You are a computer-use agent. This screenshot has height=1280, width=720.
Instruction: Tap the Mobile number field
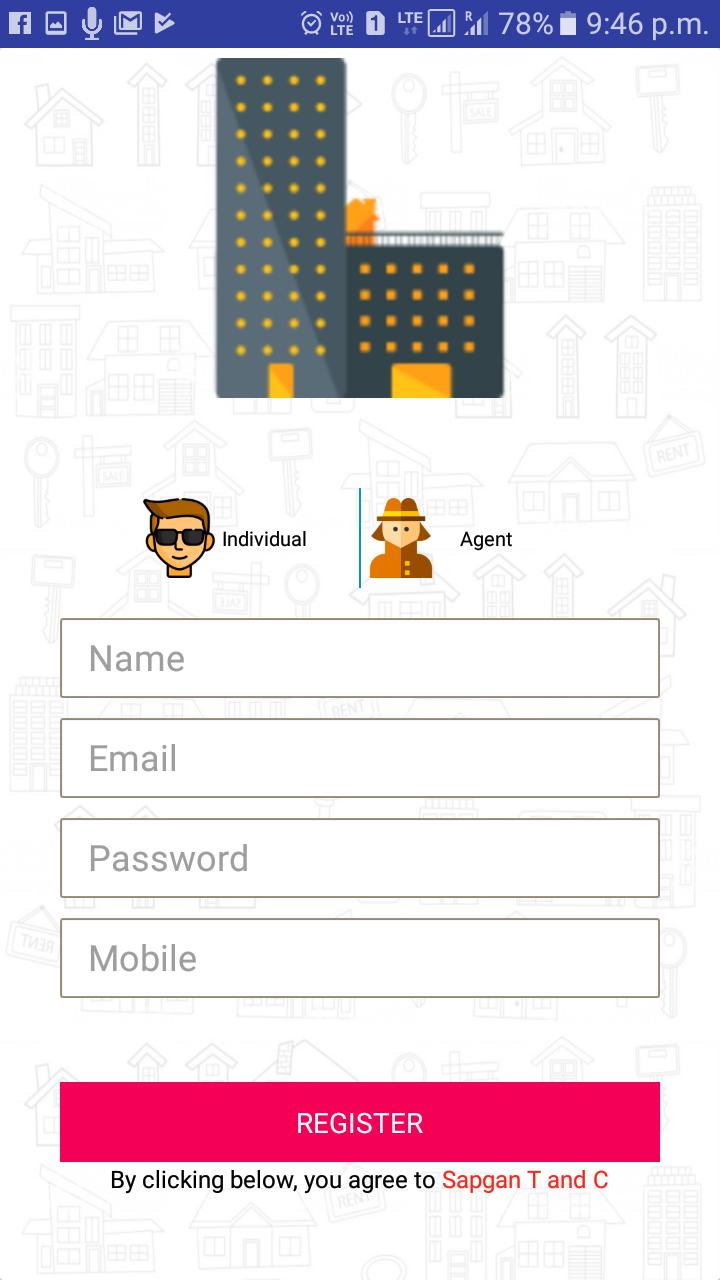coord(360,958)
